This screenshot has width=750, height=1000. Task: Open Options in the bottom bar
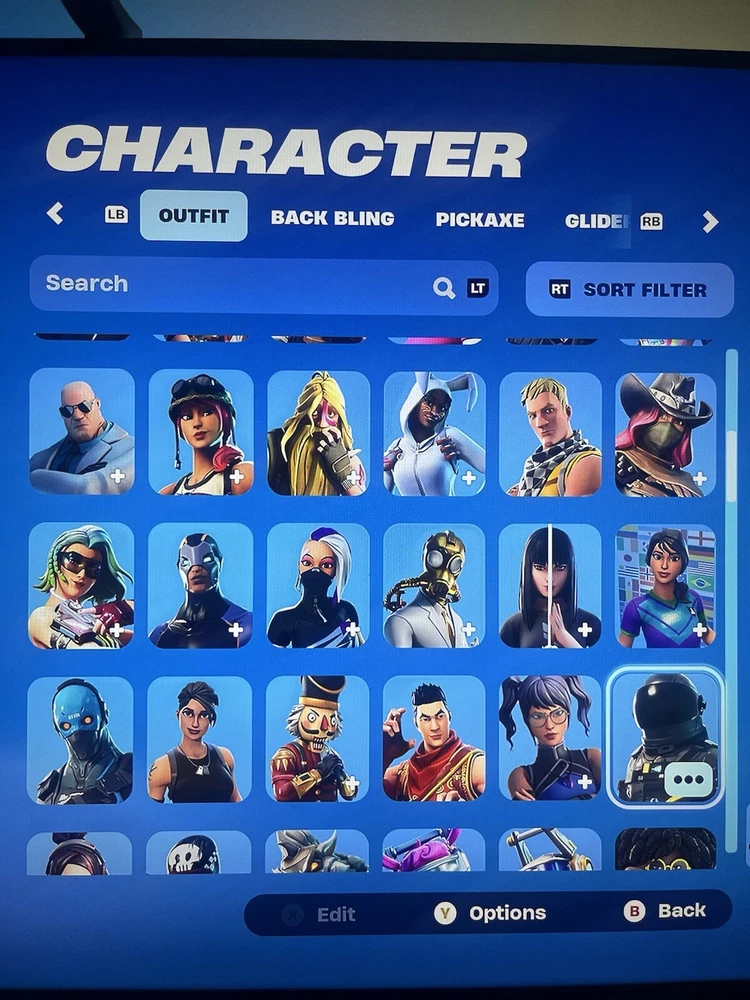tap(492, 913)
